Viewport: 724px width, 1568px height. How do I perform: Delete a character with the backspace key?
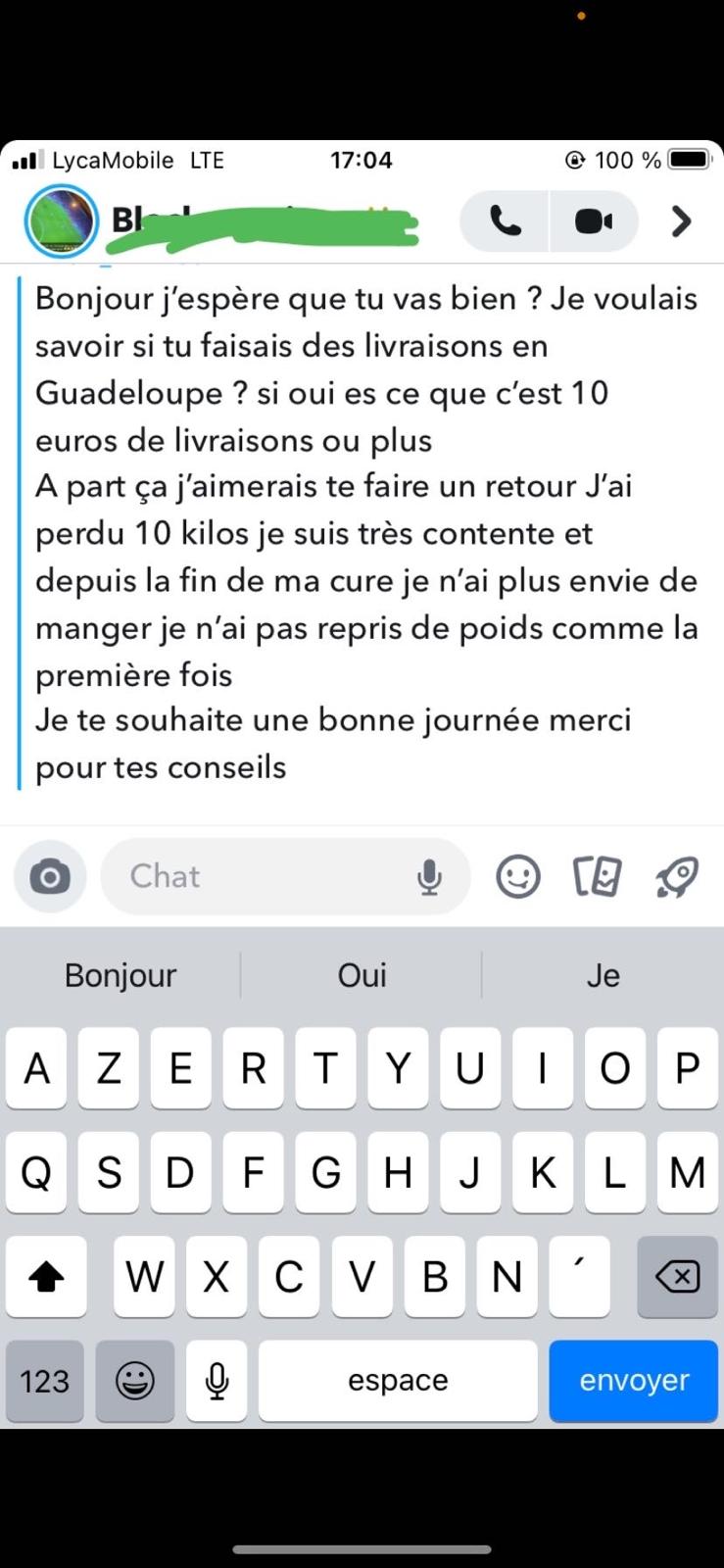click(x=677, y=1277)
